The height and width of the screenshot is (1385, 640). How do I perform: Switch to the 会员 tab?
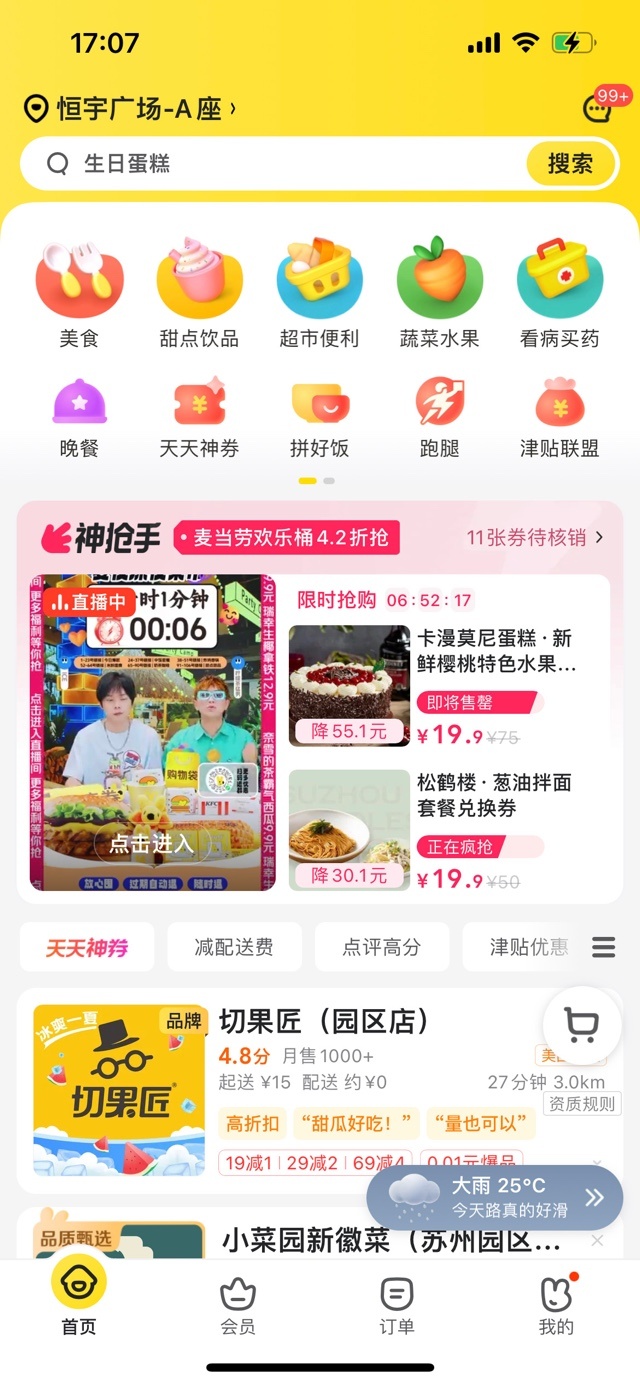click(237, 1306)
